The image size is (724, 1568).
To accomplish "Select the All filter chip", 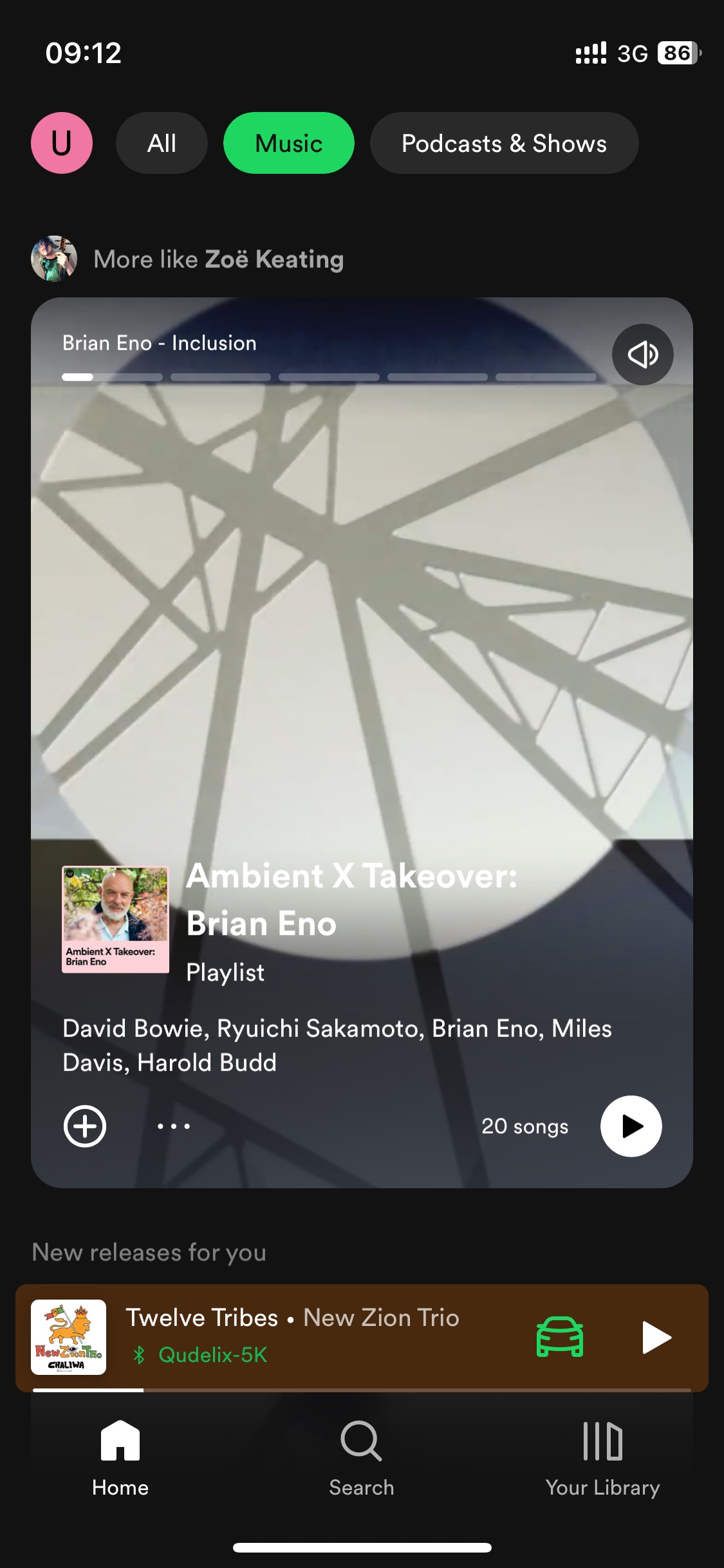I will [x=162, y=143].
